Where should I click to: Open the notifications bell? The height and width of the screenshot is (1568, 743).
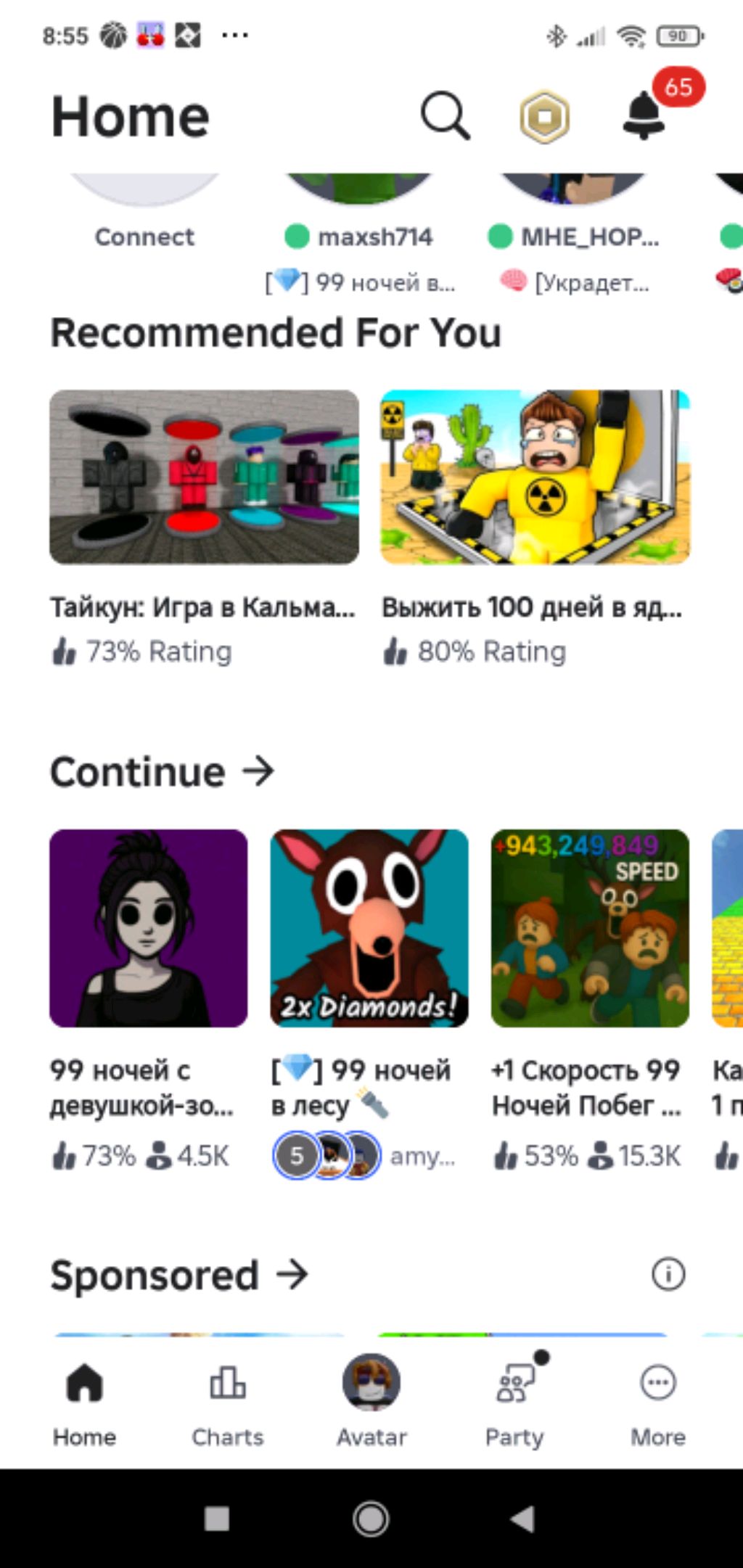(x=644, y=115)
